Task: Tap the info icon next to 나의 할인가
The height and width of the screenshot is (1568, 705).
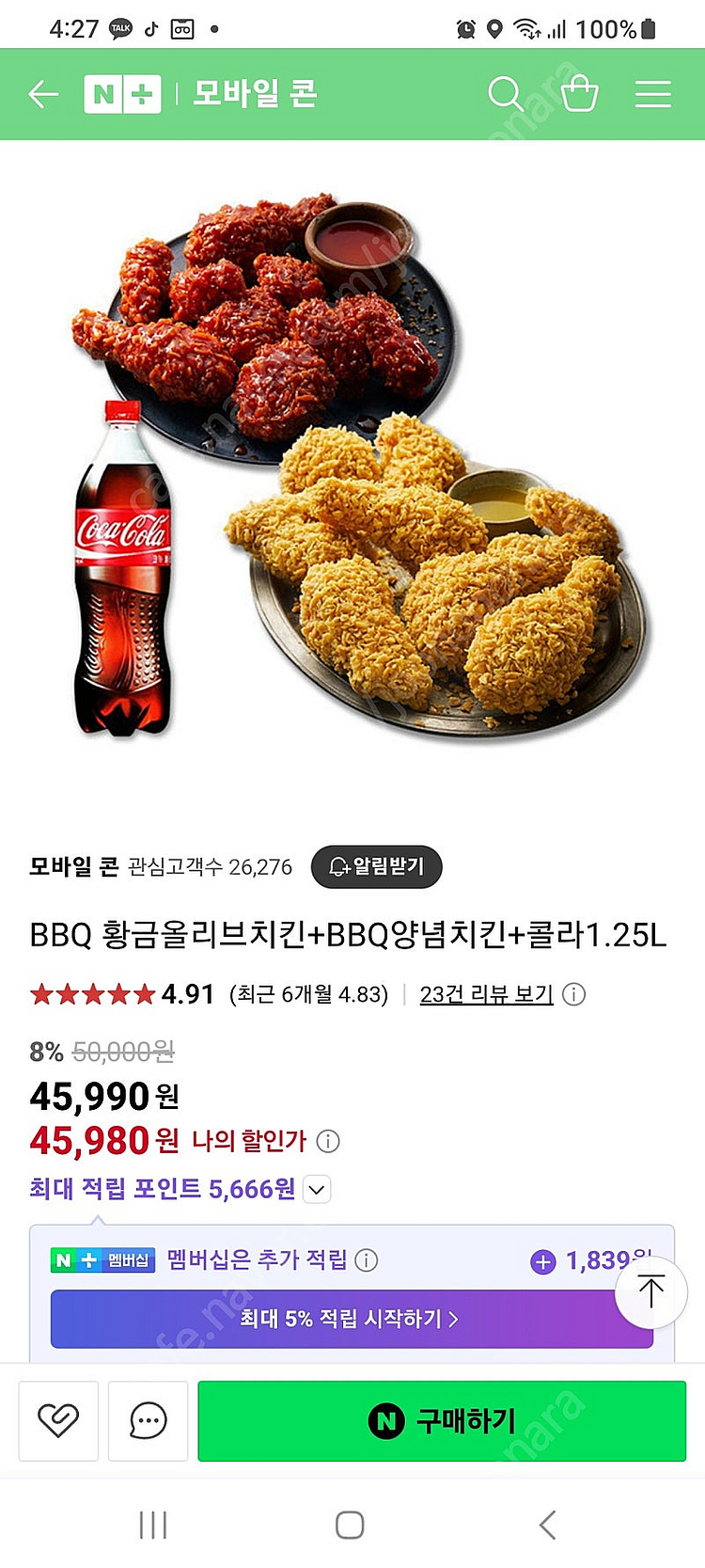Action: pyautogui.click(x=328, y=1141)
